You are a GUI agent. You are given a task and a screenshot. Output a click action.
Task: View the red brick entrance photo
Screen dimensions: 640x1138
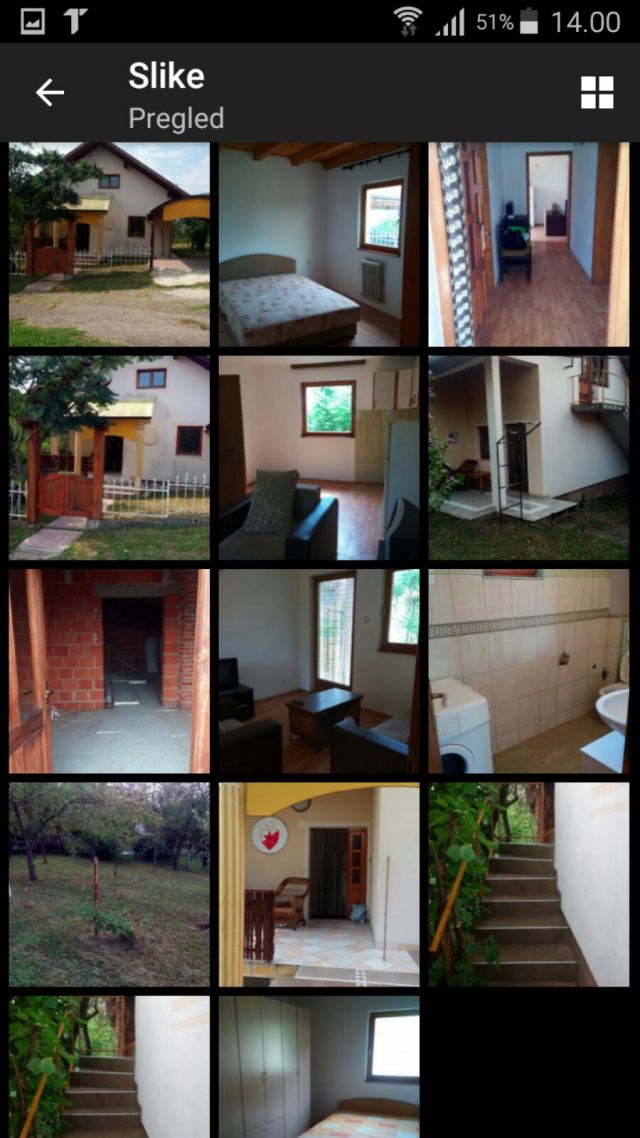110,671
